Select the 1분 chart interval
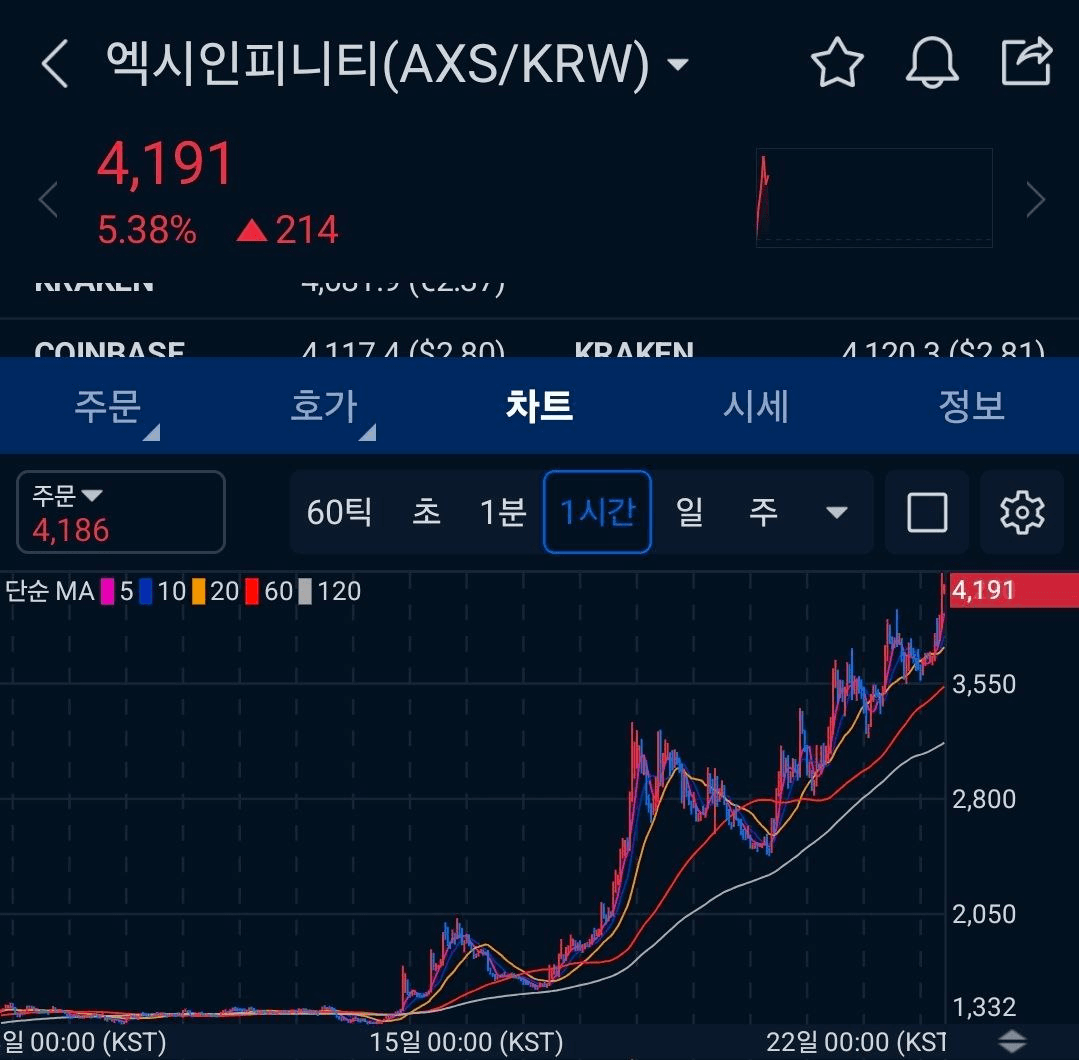This screenshot has height=1060, width=1079. pos(503,513)
